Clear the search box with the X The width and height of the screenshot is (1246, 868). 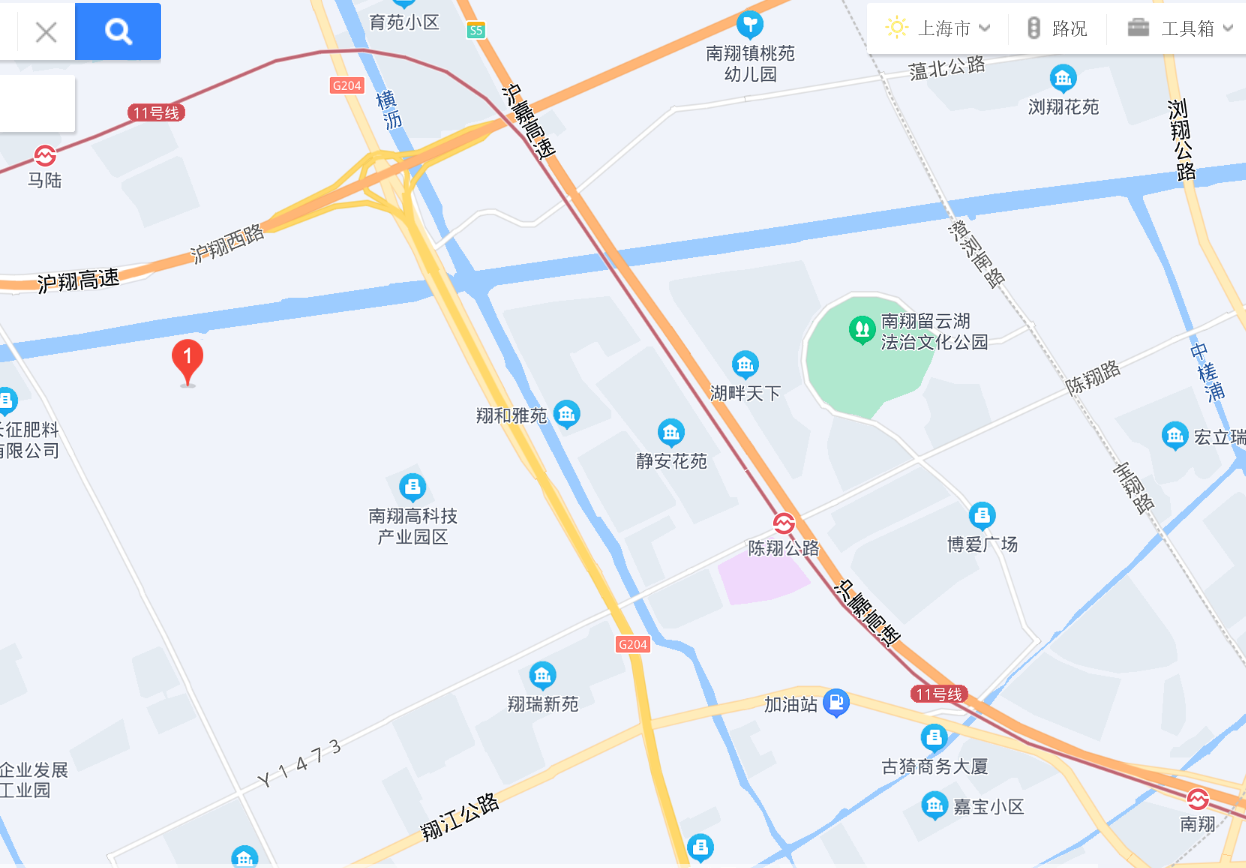[46, 32]
